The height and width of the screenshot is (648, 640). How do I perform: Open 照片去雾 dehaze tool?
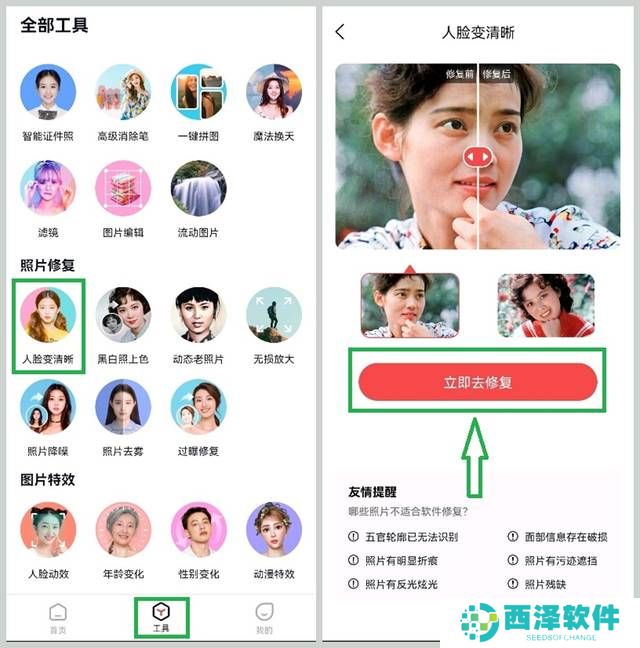pos(123,408)
